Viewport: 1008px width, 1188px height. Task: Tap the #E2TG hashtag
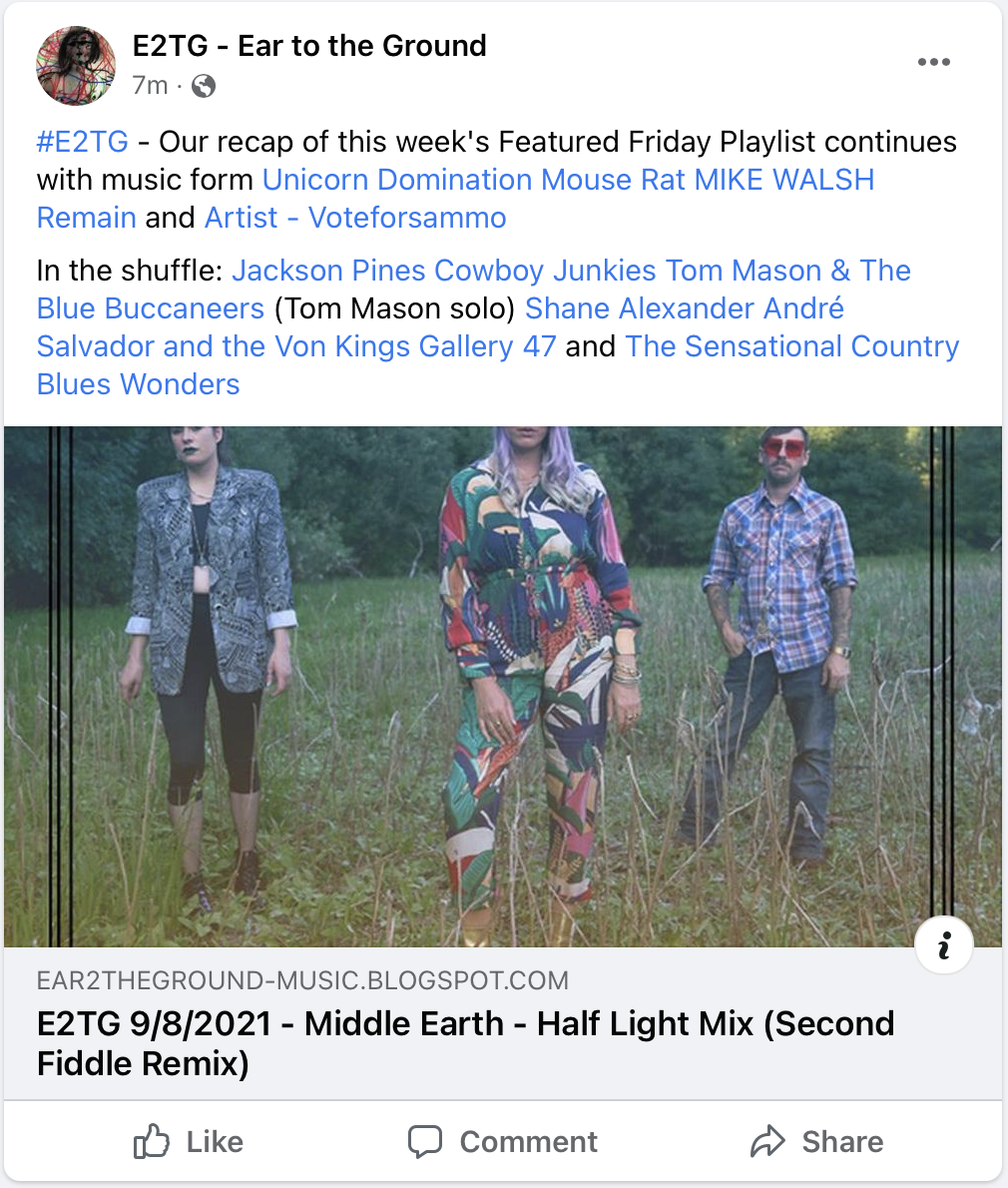pos(83,142)
